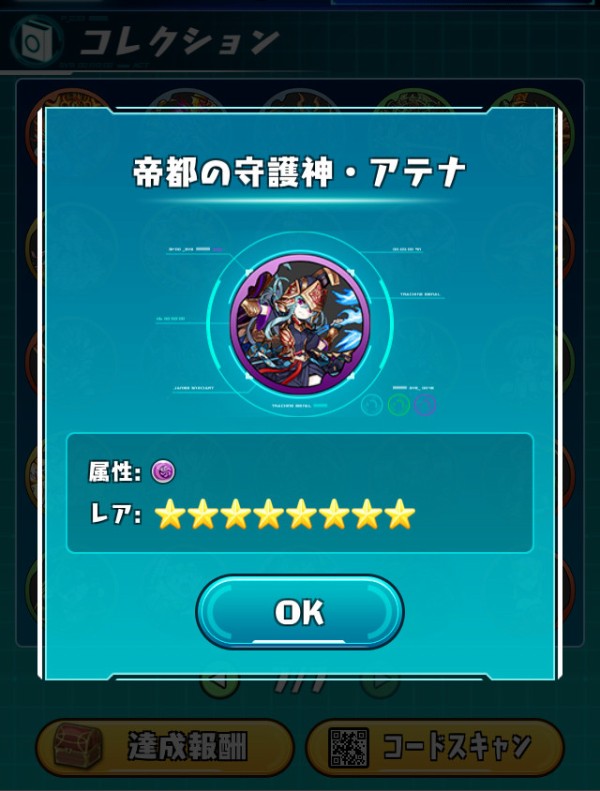The image size is (600, 791).
Task: Open the 達成報酬 rewards button
Action: (165, 746)
